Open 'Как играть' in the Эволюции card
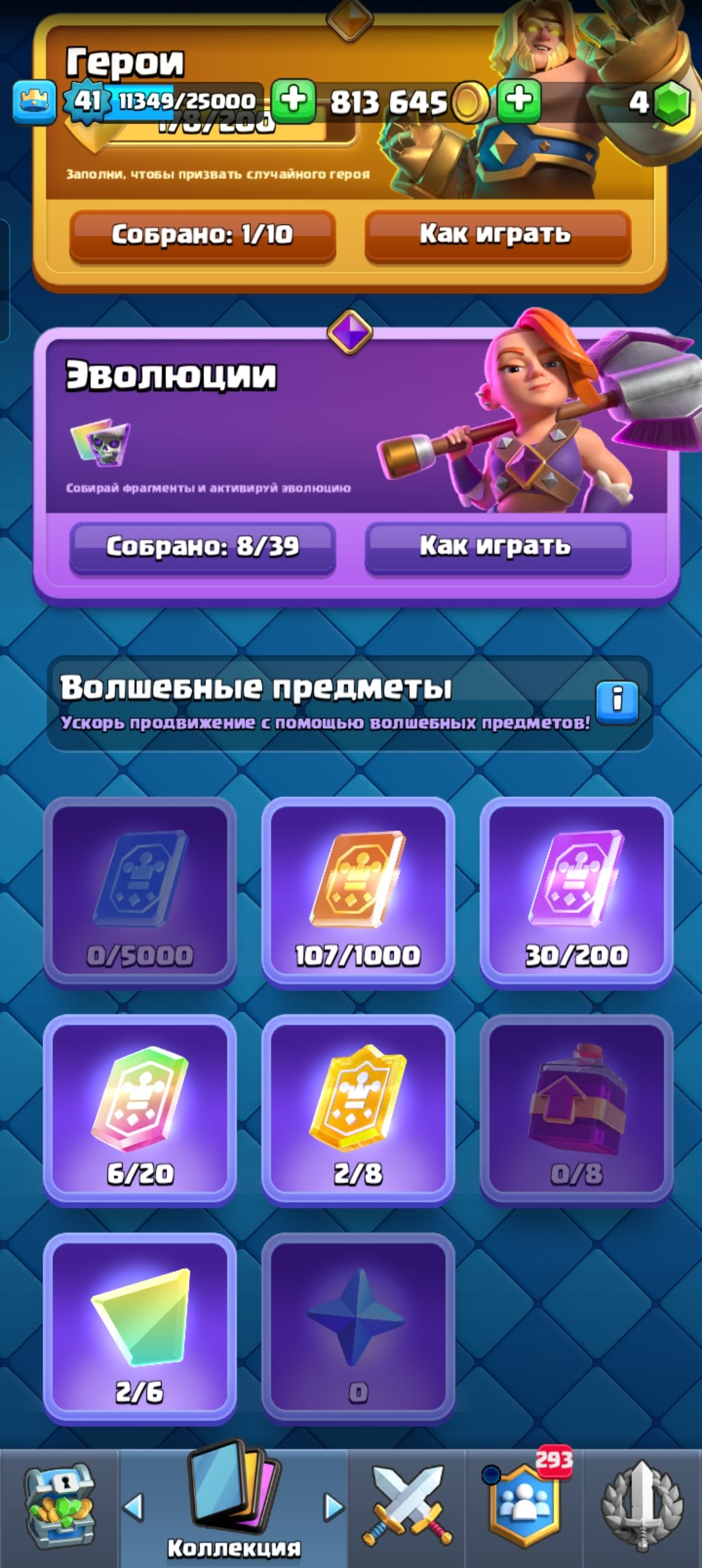 click(497, 547)
